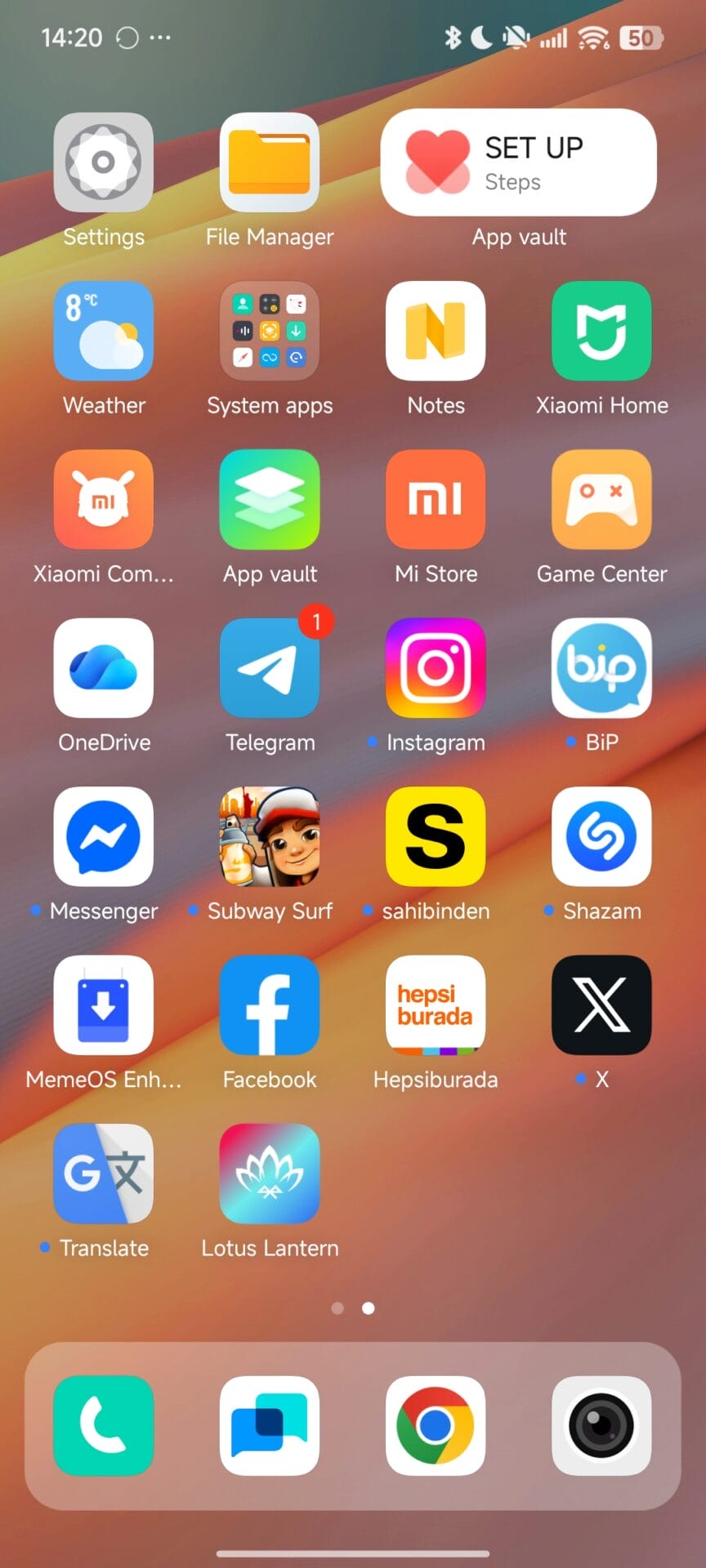Expand the System apps folder
The image size is (706, 1568).
pyautogui.click(x=270, y=331)
